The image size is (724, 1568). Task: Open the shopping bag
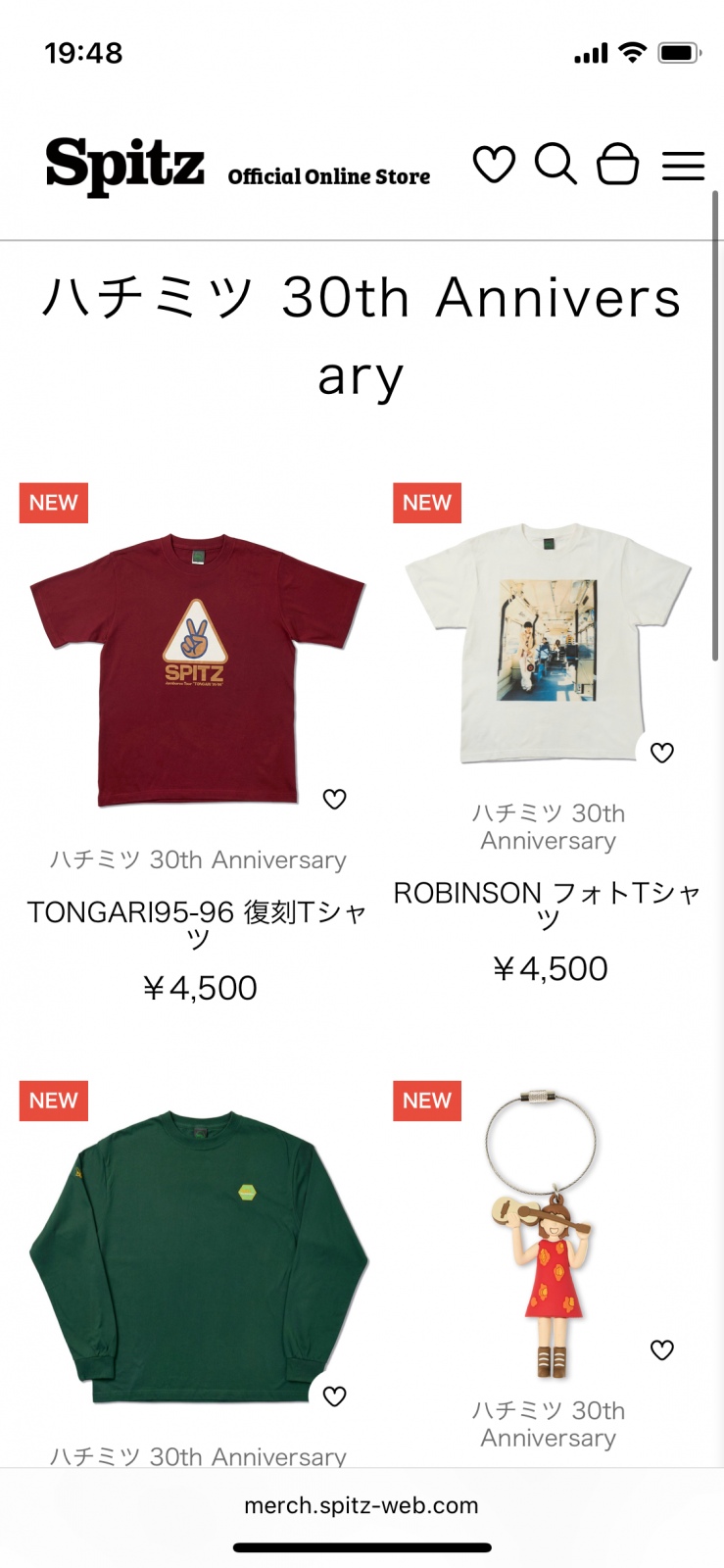(x=618, y=164)
